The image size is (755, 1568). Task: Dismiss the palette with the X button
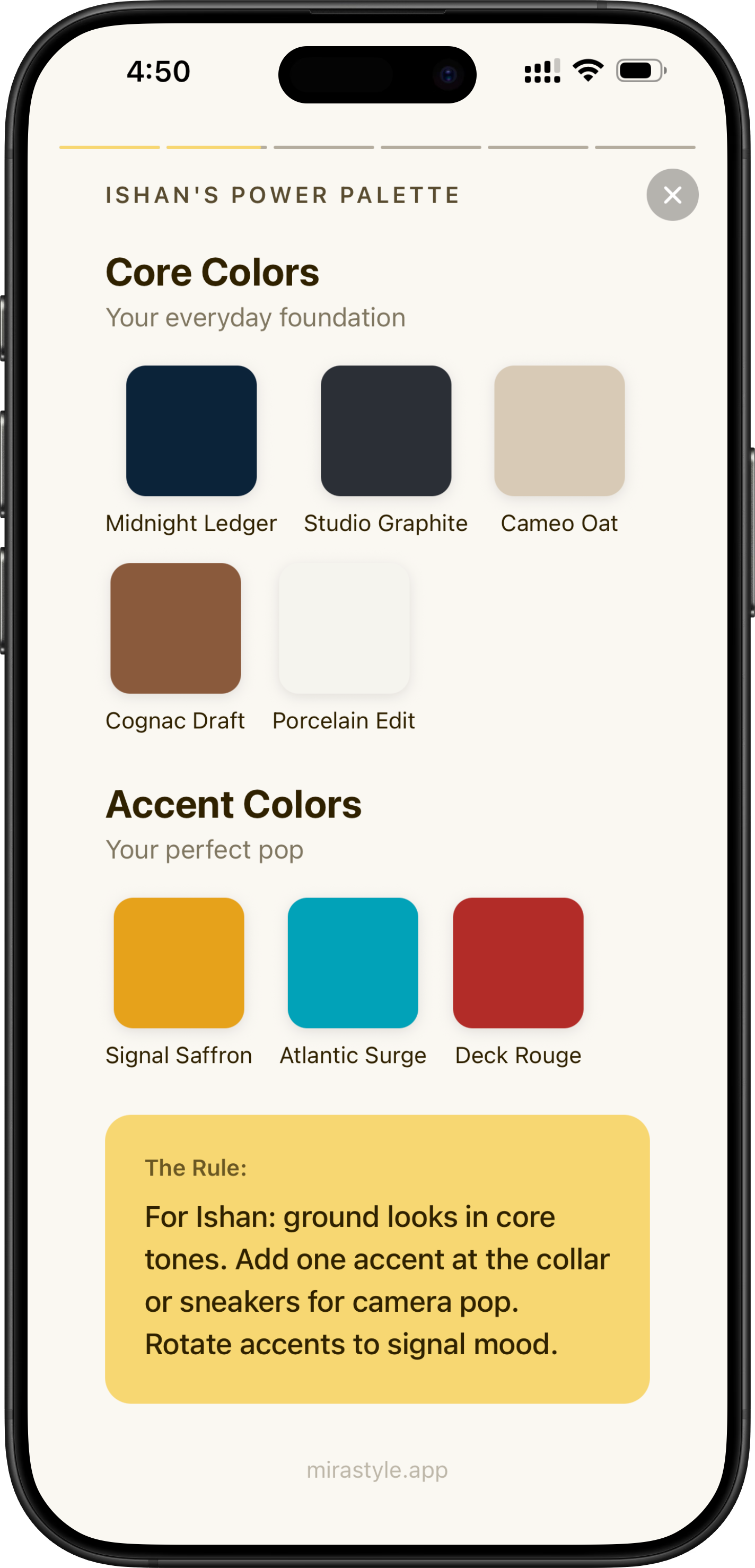pyautogui.click(x=672, y=195)
